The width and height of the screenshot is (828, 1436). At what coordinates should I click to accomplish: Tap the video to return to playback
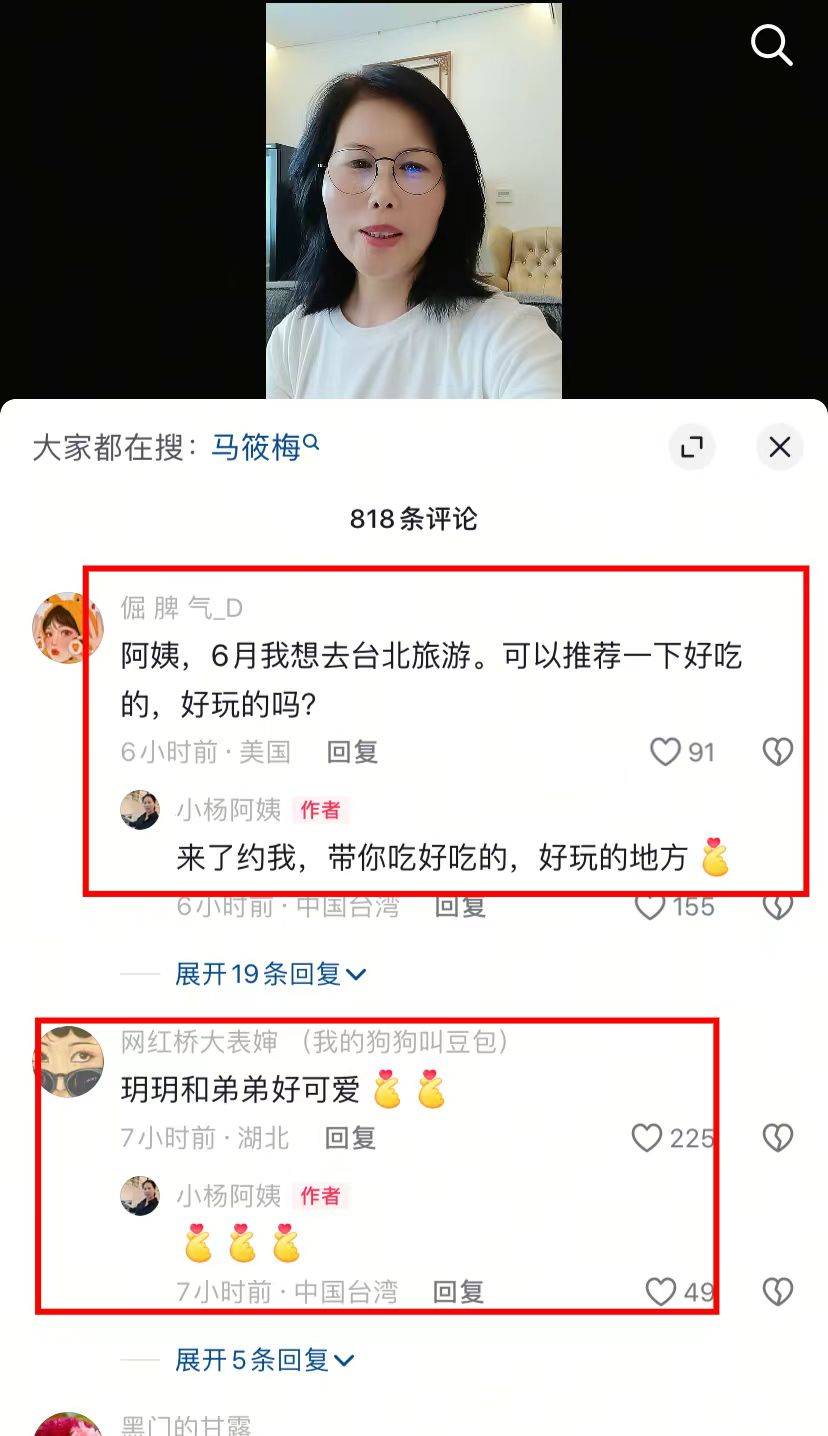(413, 200)
